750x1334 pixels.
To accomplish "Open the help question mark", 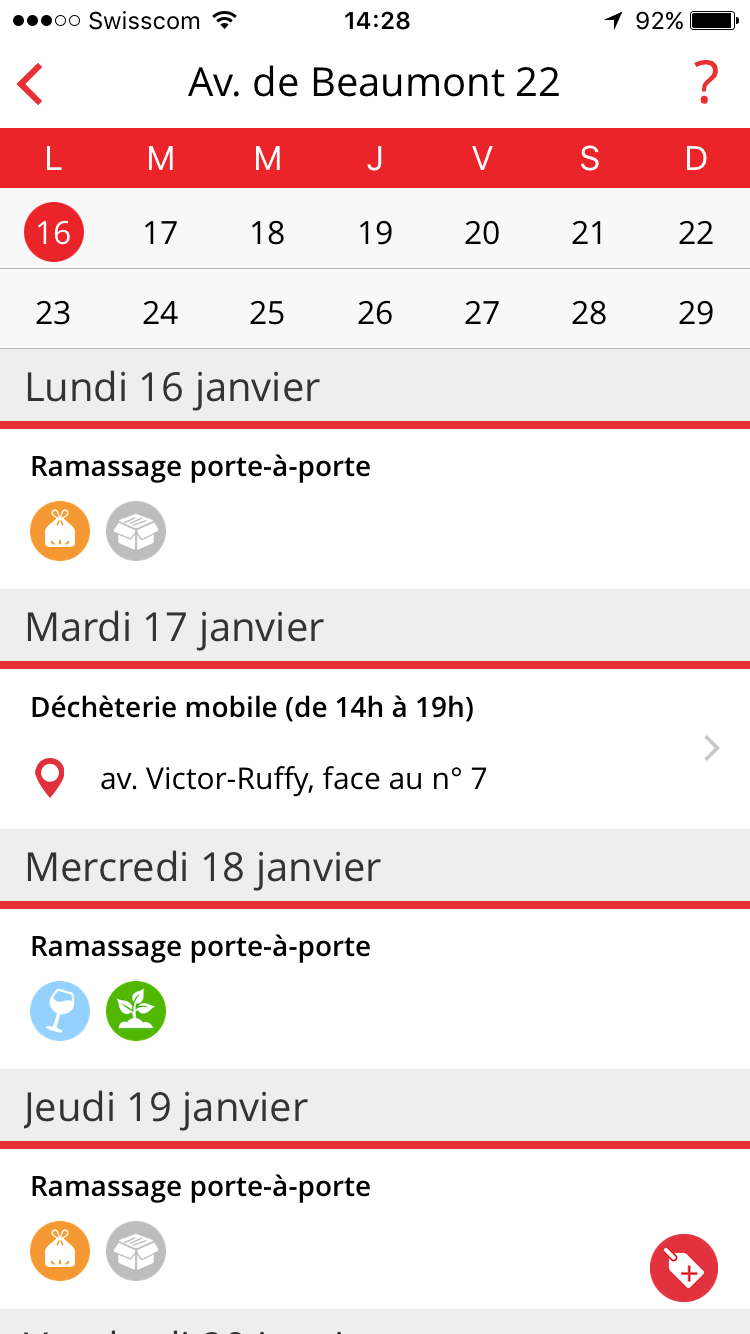I will (x=706, y=83).
